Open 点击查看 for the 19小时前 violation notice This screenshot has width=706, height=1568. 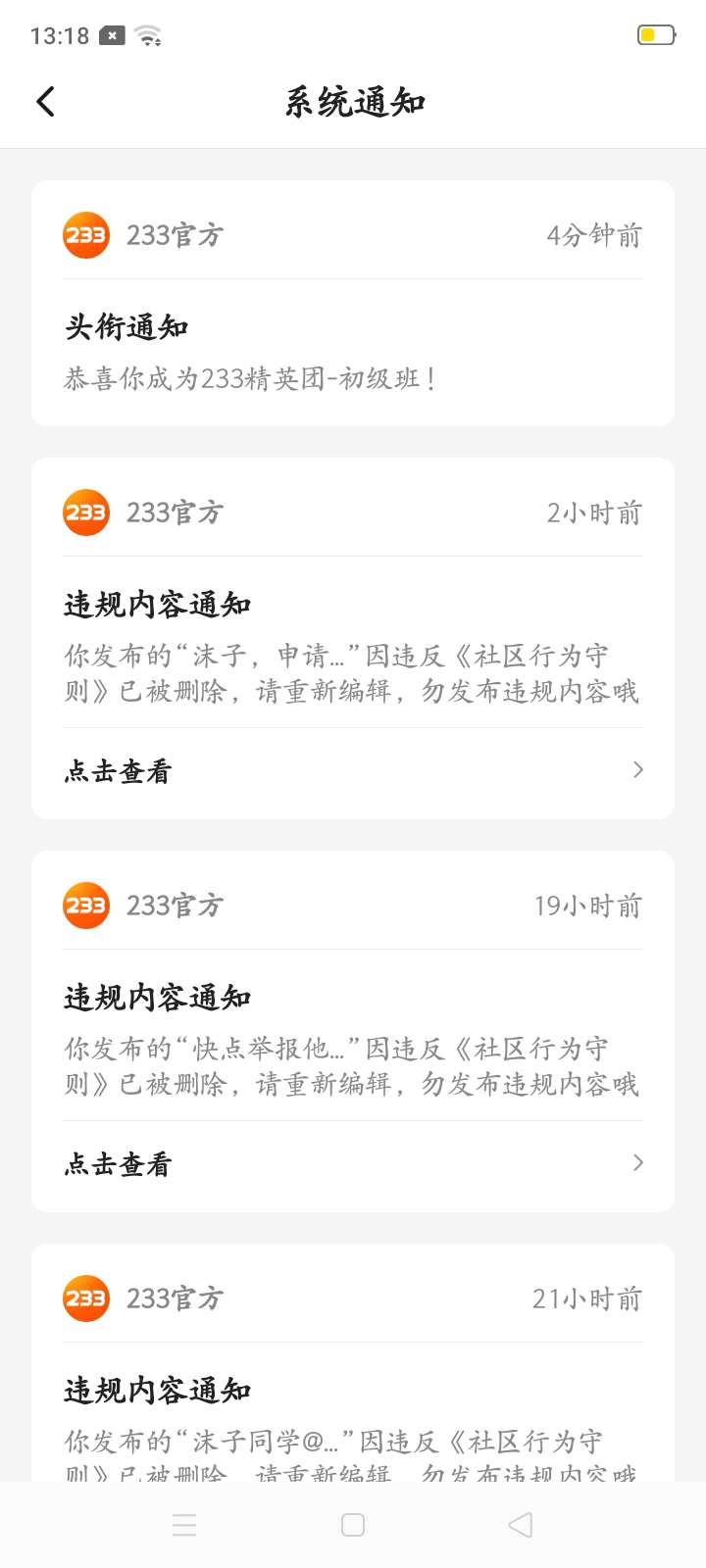tap(353, 1164)
